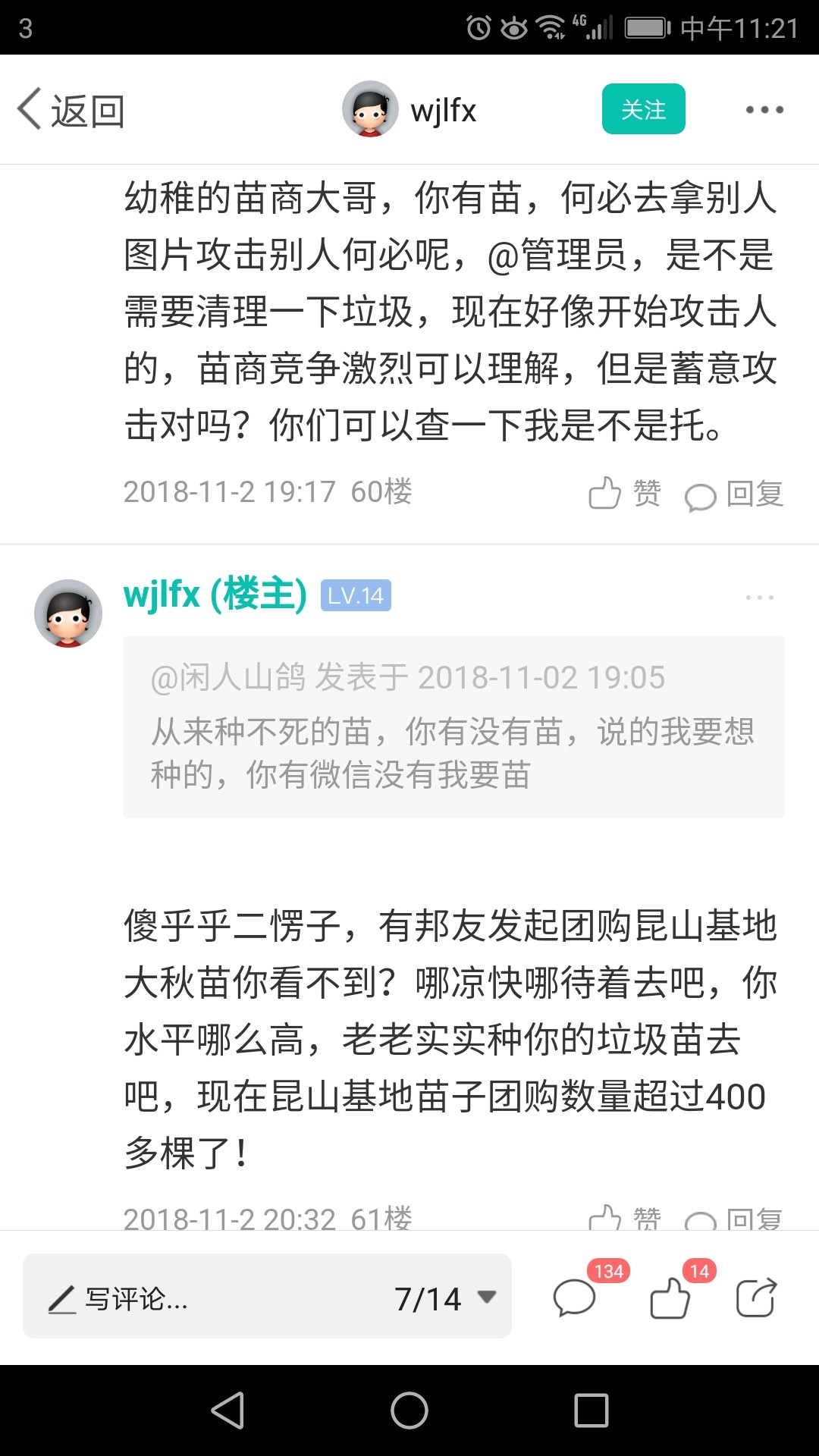Reply to the 60楼 comment
The width and height of the screenshot is (819, 1456).
click(x=734, y=494)
